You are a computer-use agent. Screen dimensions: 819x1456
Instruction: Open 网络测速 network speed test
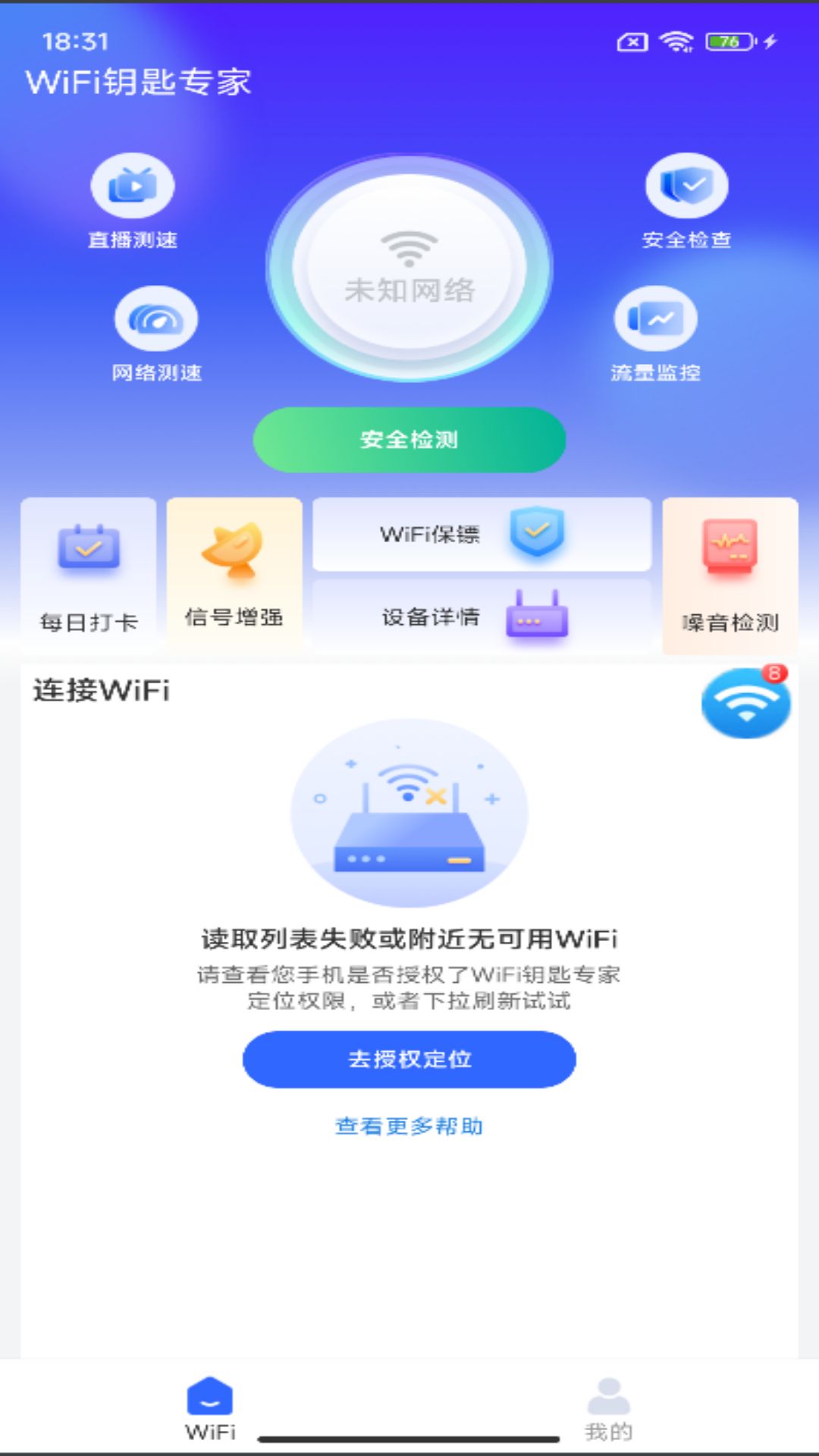point(156,332)
